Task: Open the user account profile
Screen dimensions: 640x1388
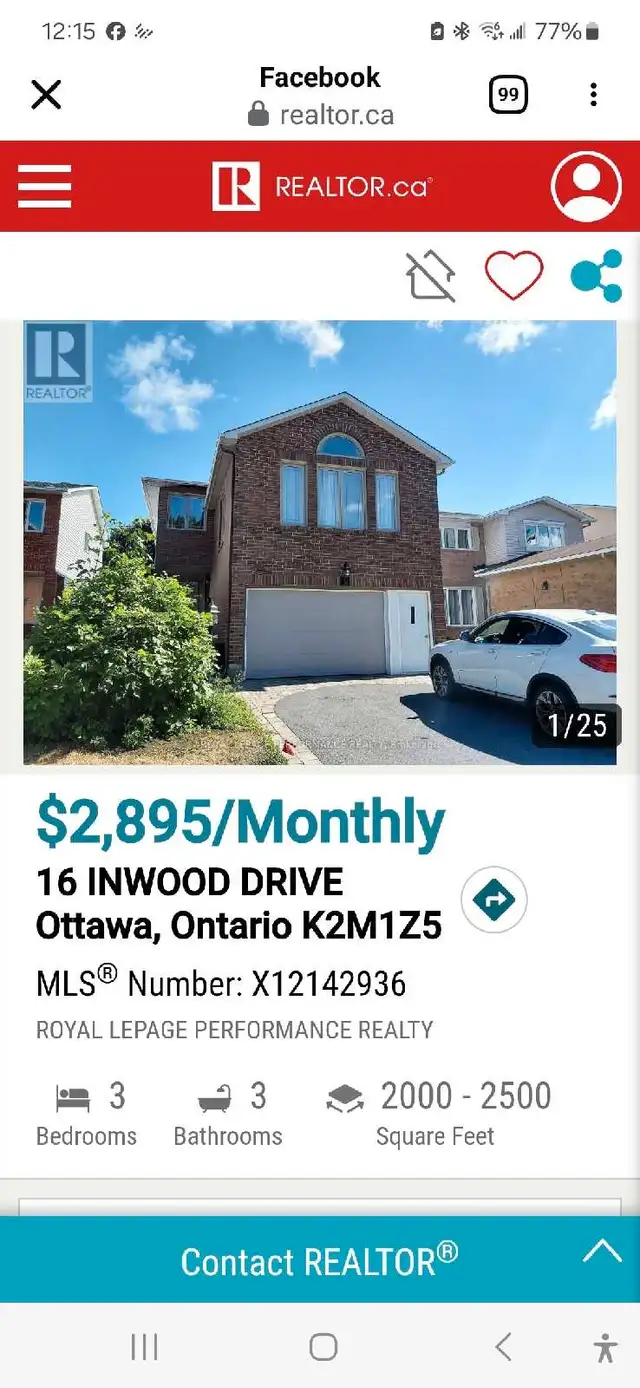Action: [x=586, y=186]
